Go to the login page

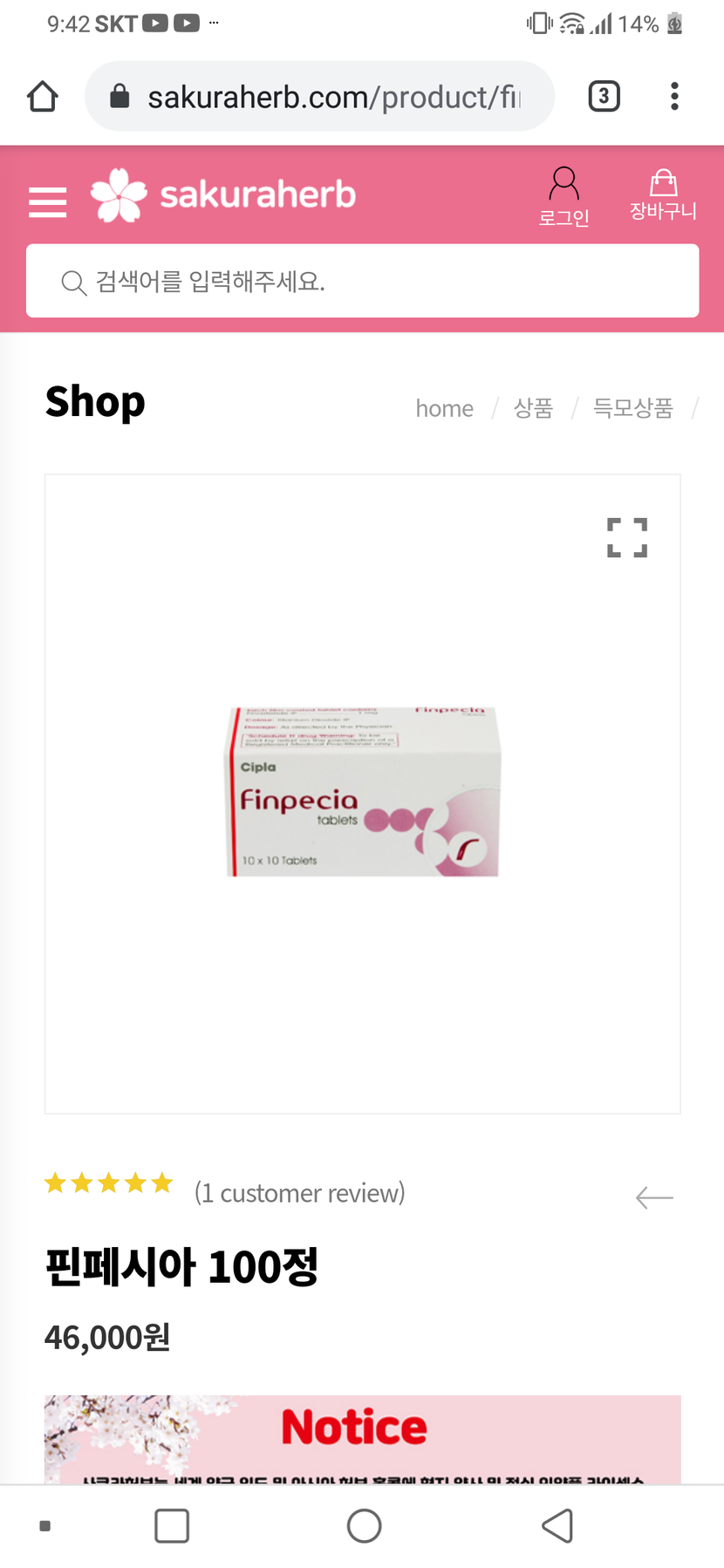(x=563, y=197)
